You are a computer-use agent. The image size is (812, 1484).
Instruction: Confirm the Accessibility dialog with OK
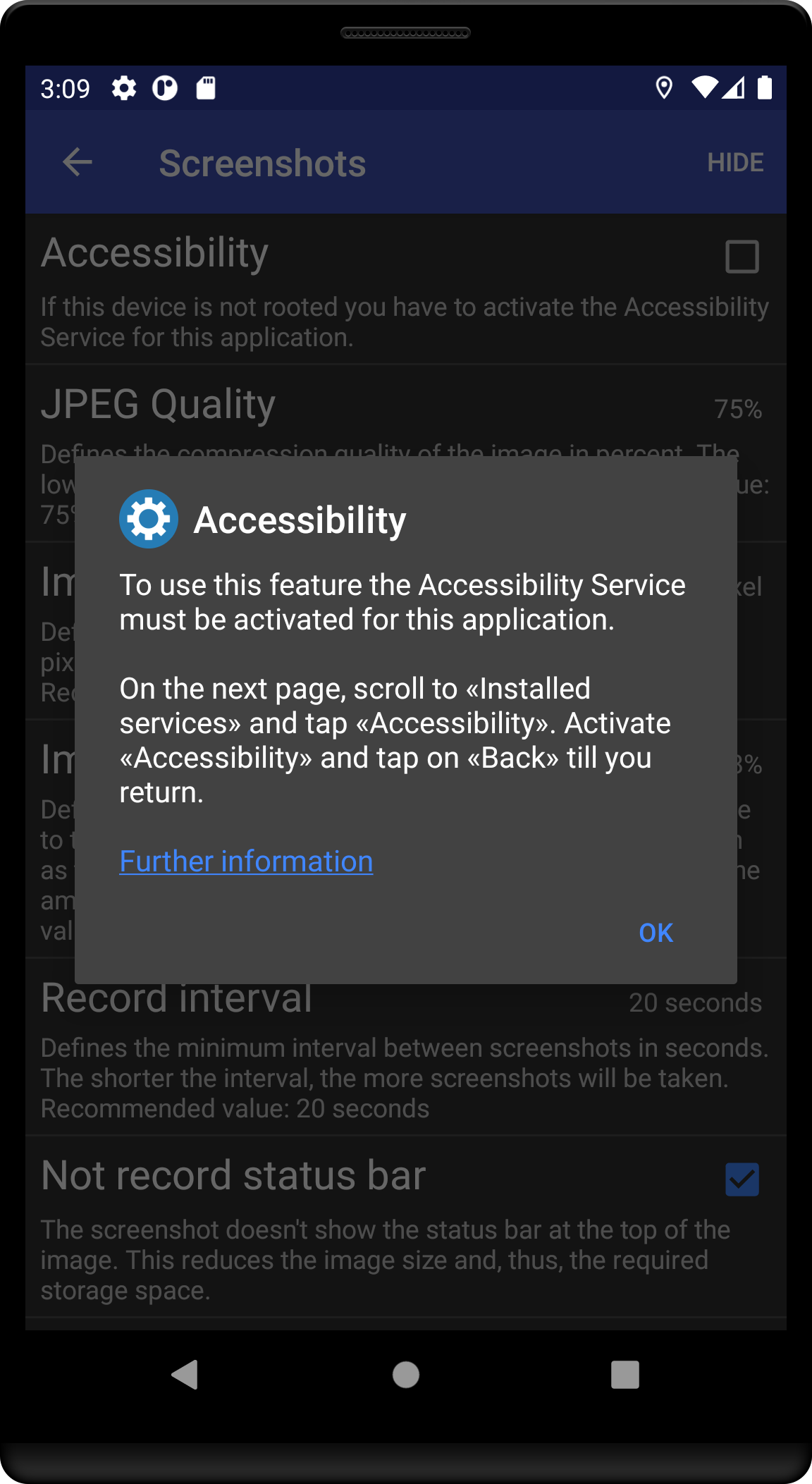(656, 933)
